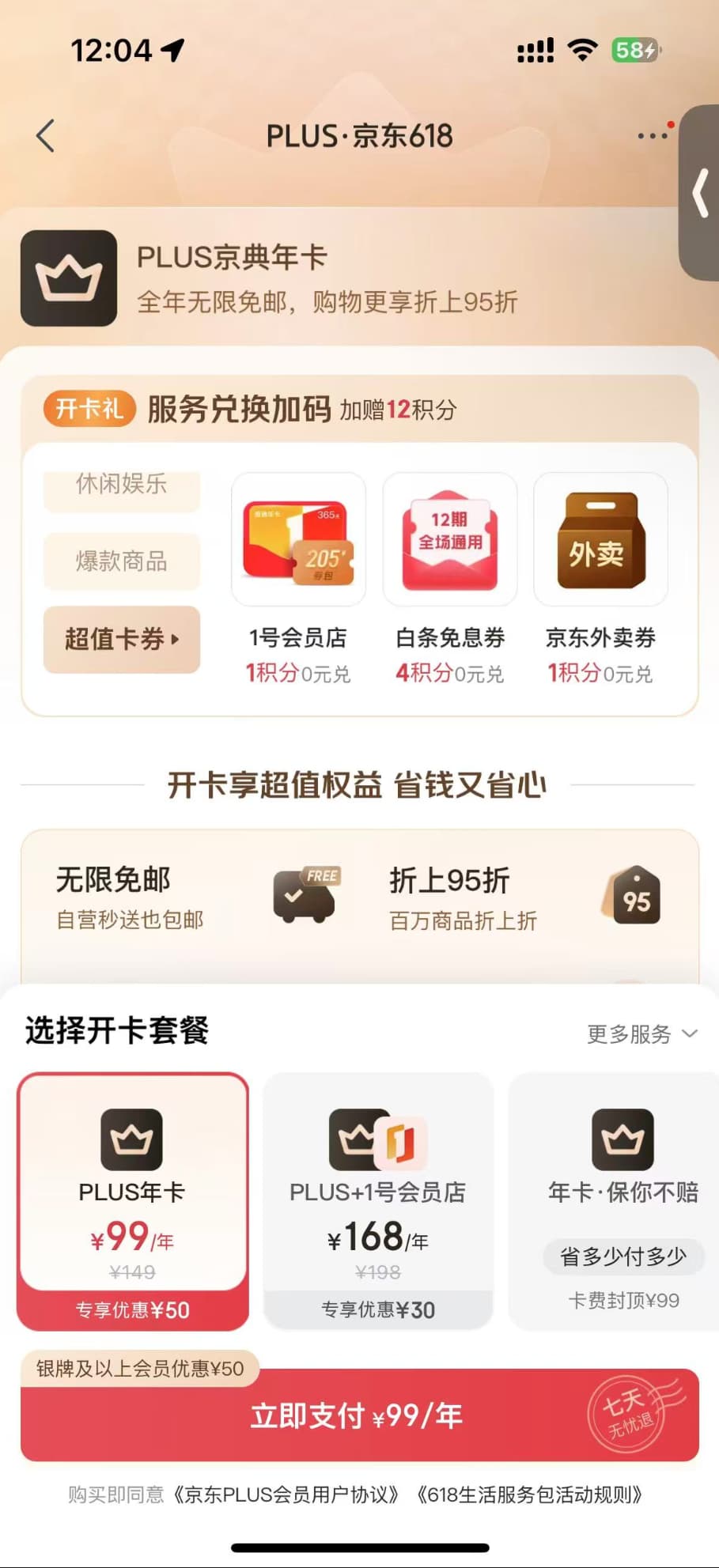Open the 京东外卖券 reward card
719x1568 pixels.
600,579
